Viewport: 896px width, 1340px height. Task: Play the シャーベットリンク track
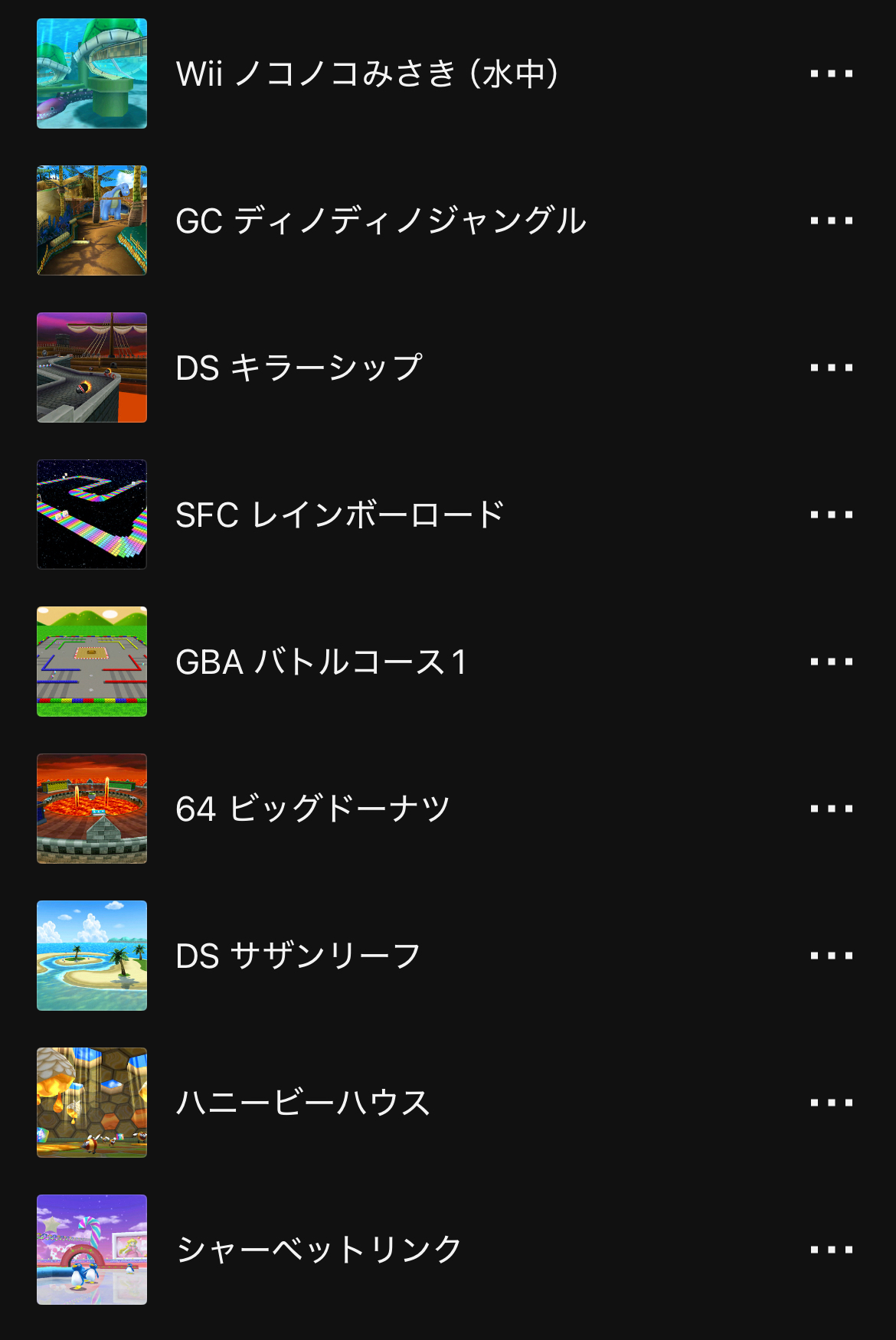coord(319,1250)
